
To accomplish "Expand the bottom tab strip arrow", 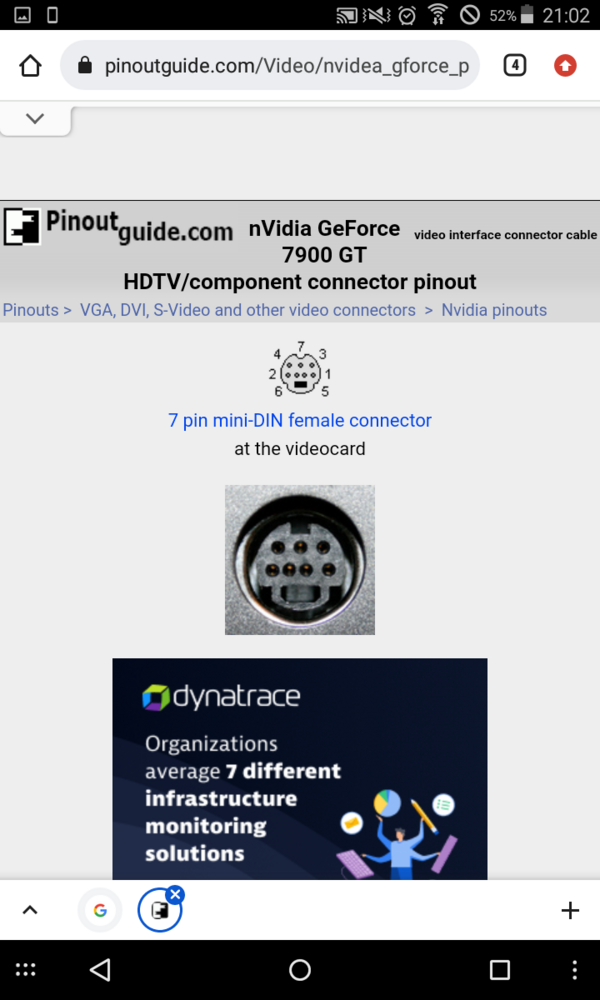I will [30, 910].
